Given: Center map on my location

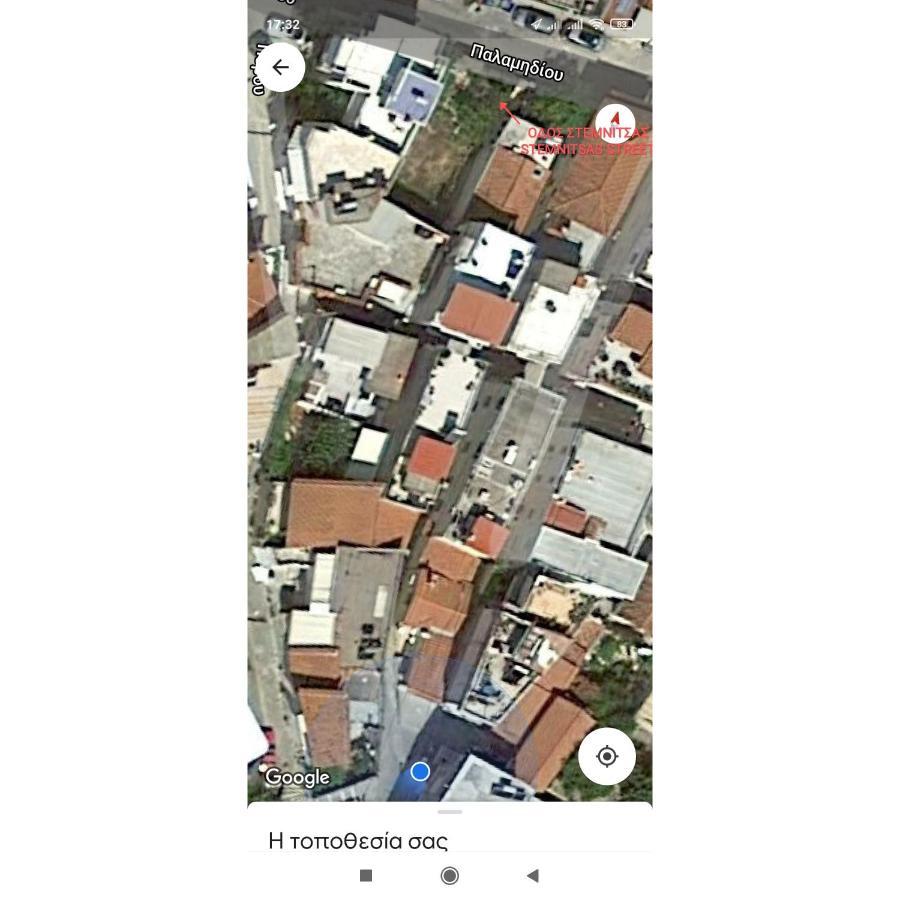Looking at the screenshot, I should pyautogui.click(x=607, y=756).
